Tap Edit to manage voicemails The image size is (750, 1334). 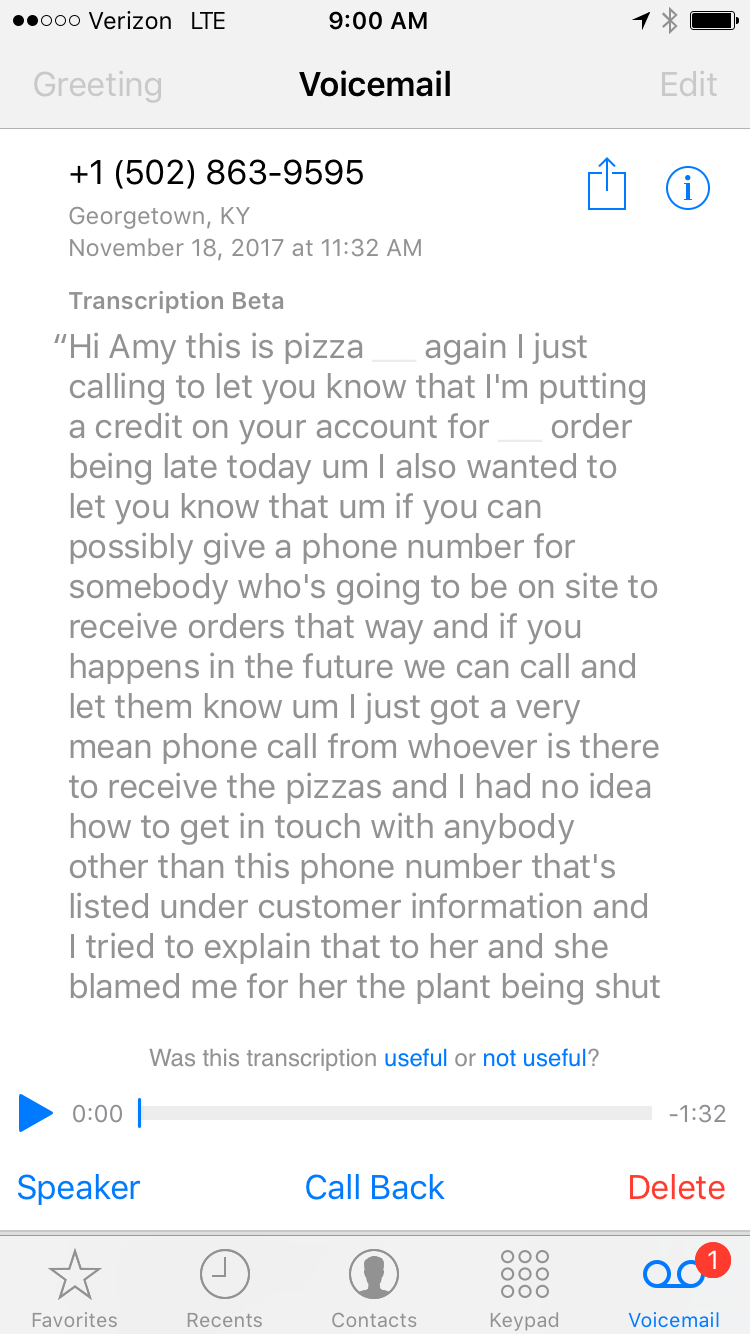pyautogui.click(x=688, y=85)
